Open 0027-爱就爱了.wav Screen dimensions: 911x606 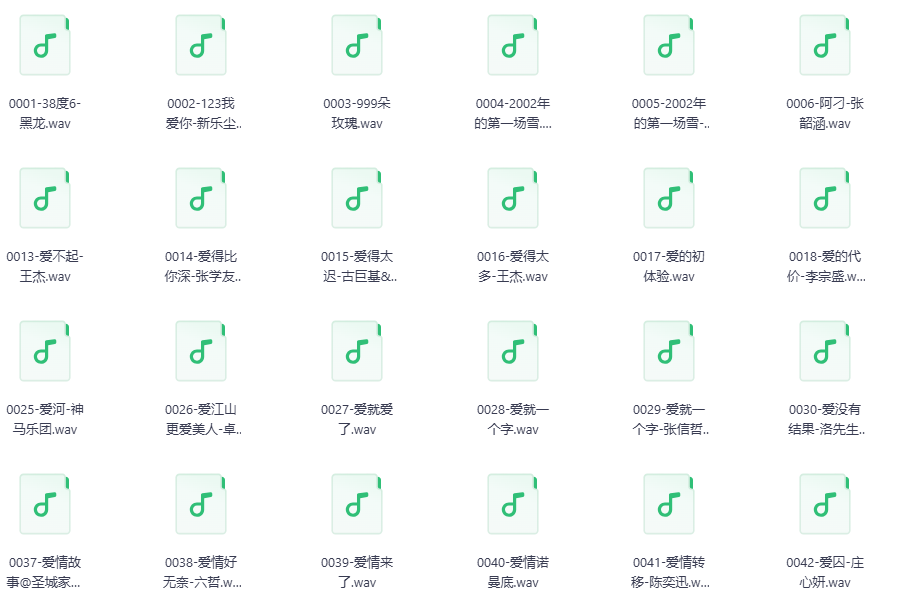pyautogui.click(x=357, y=352)
